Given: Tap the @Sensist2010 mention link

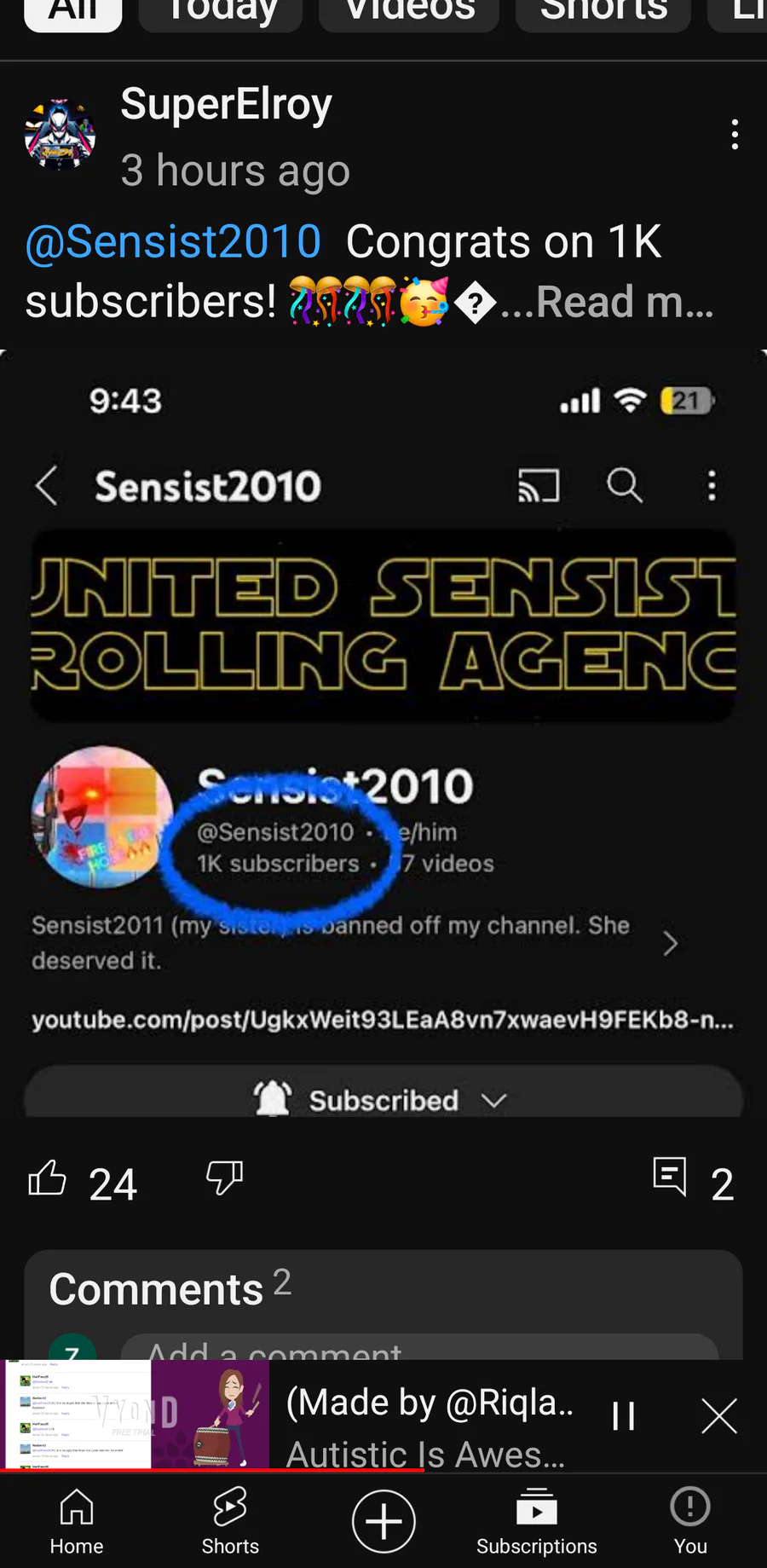Looking at the screenshot, I should click(173, 241).
